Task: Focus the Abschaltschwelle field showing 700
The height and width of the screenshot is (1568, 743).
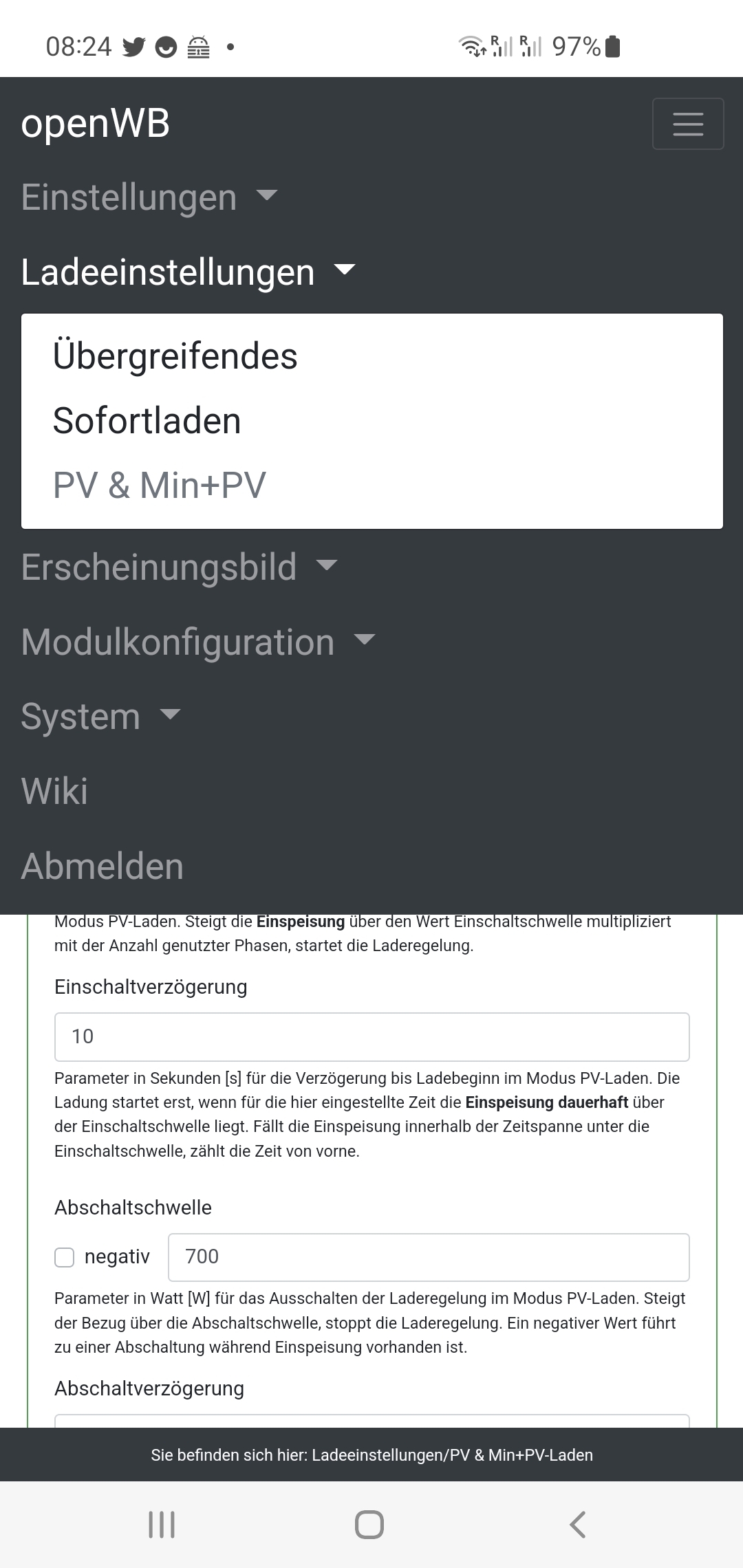Action: (x=428, y=1257)
